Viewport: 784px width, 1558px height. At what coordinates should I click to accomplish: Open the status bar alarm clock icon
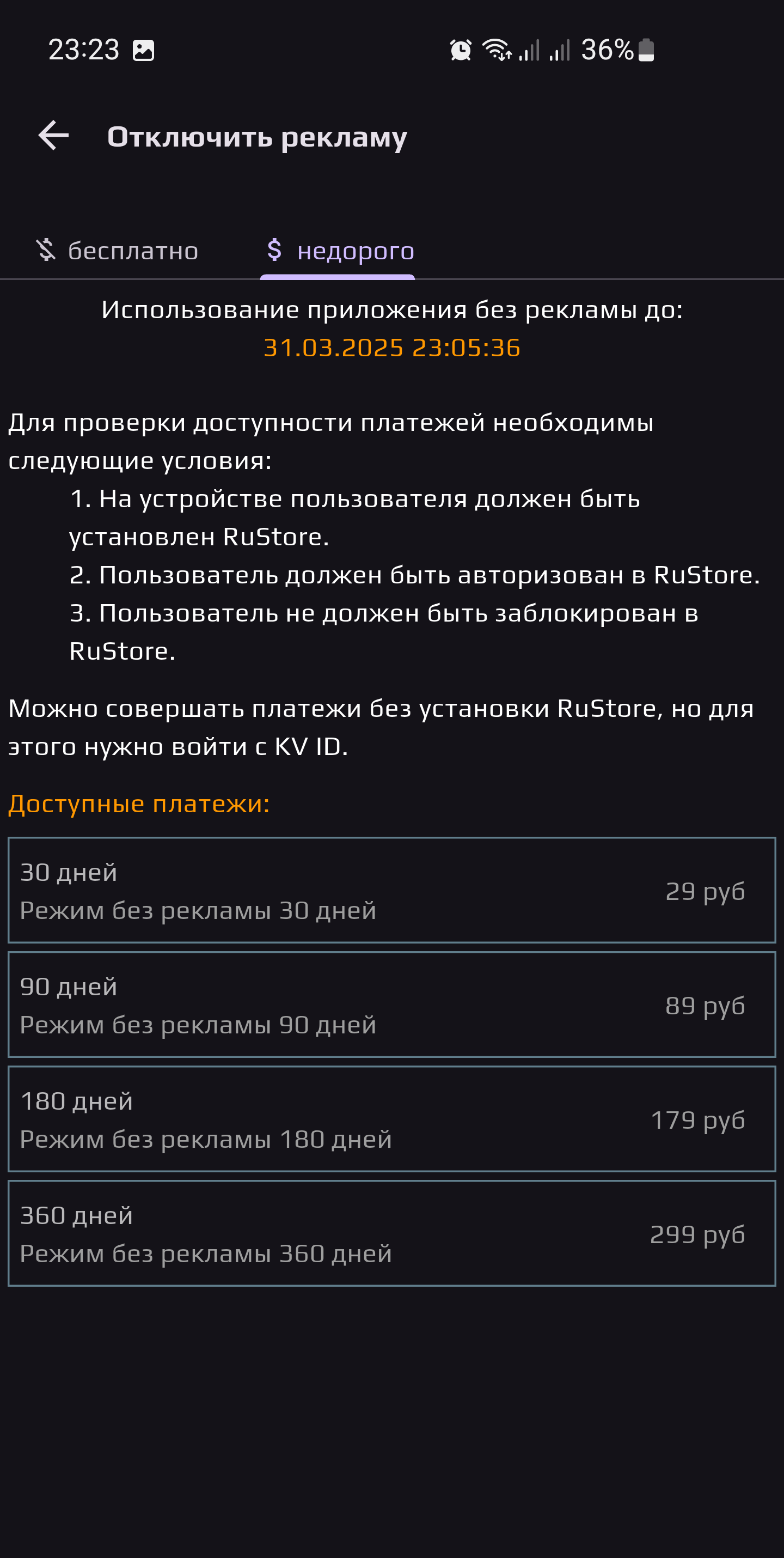[460, 51]
